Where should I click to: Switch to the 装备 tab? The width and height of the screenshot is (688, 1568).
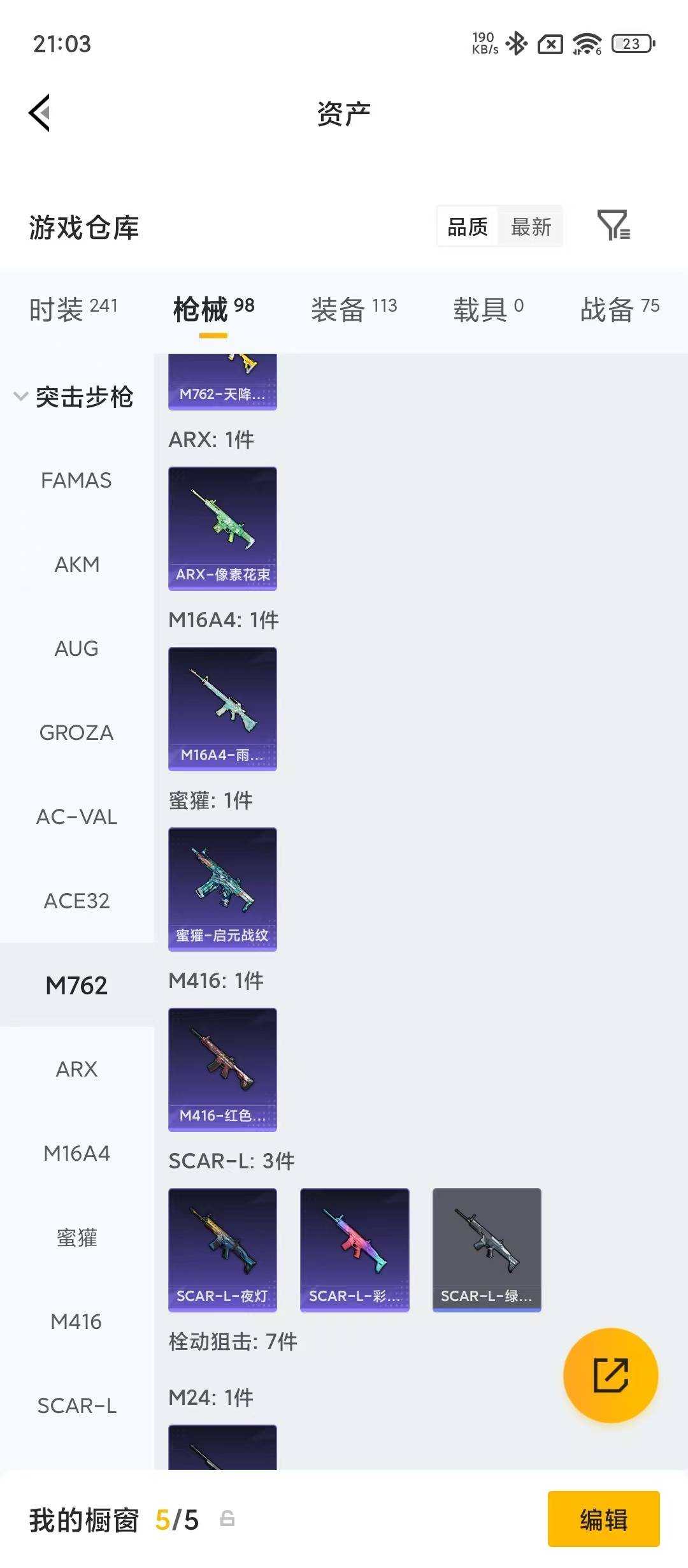coord(354,309)
